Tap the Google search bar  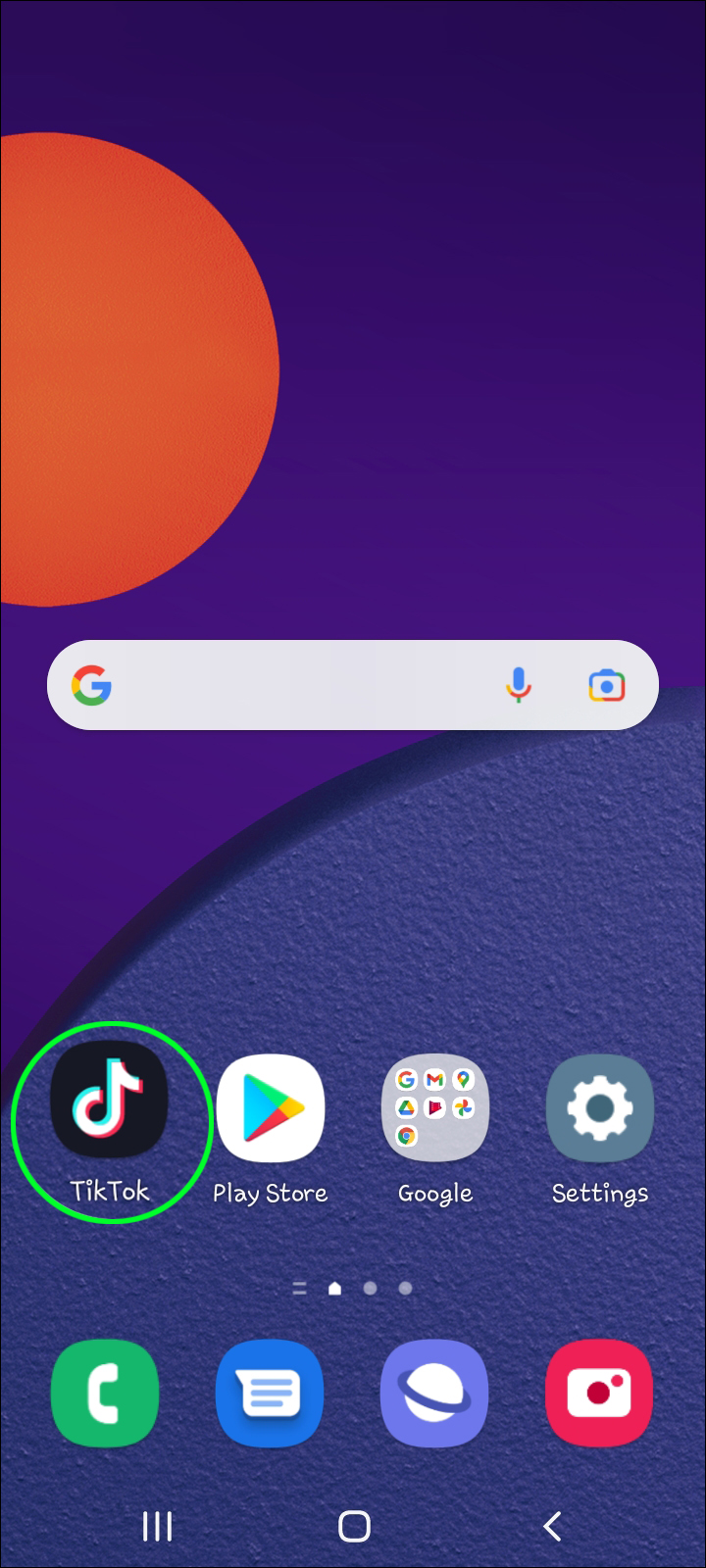click(294, 685)
